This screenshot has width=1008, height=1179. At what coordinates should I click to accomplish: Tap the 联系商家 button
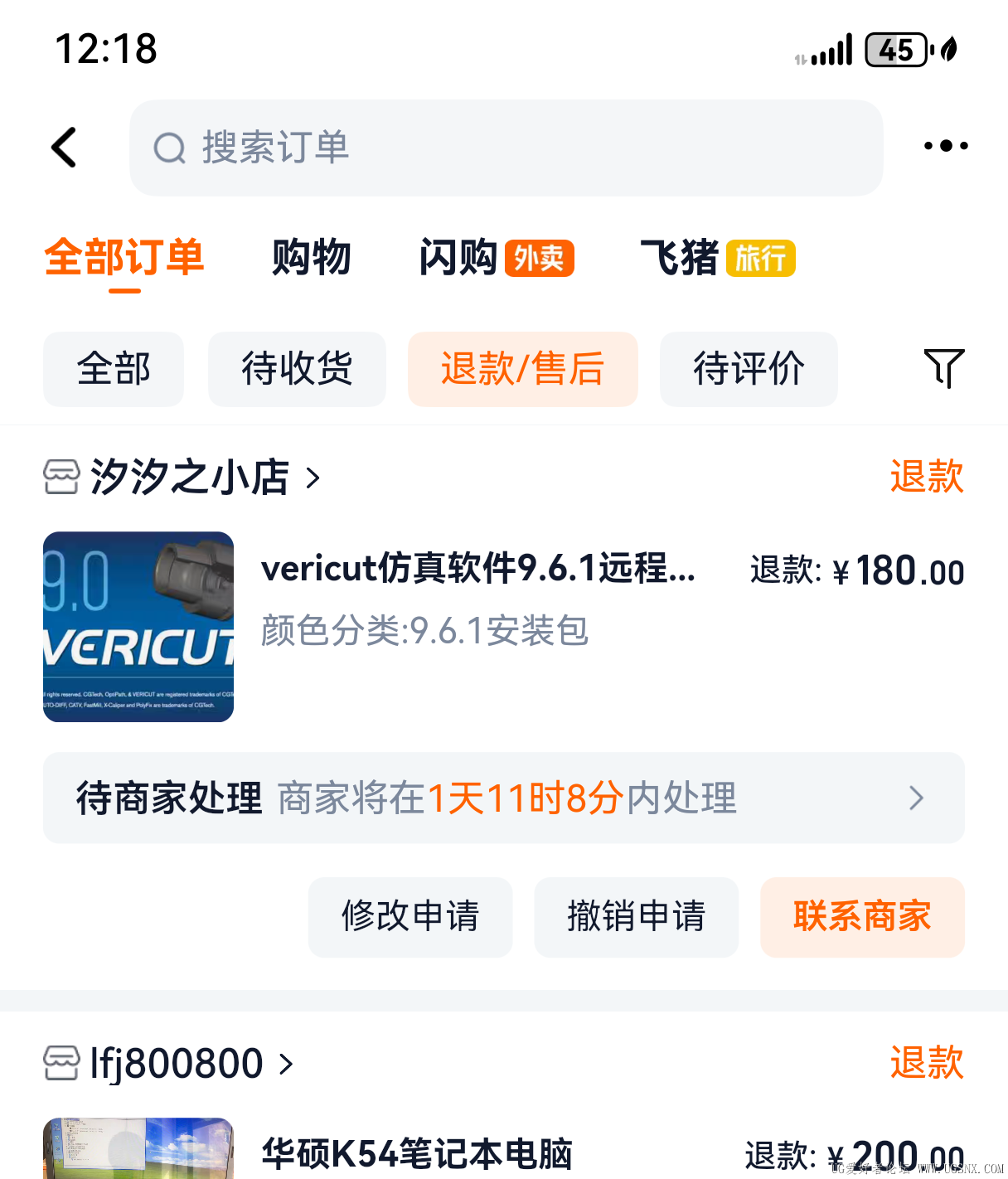862,917
